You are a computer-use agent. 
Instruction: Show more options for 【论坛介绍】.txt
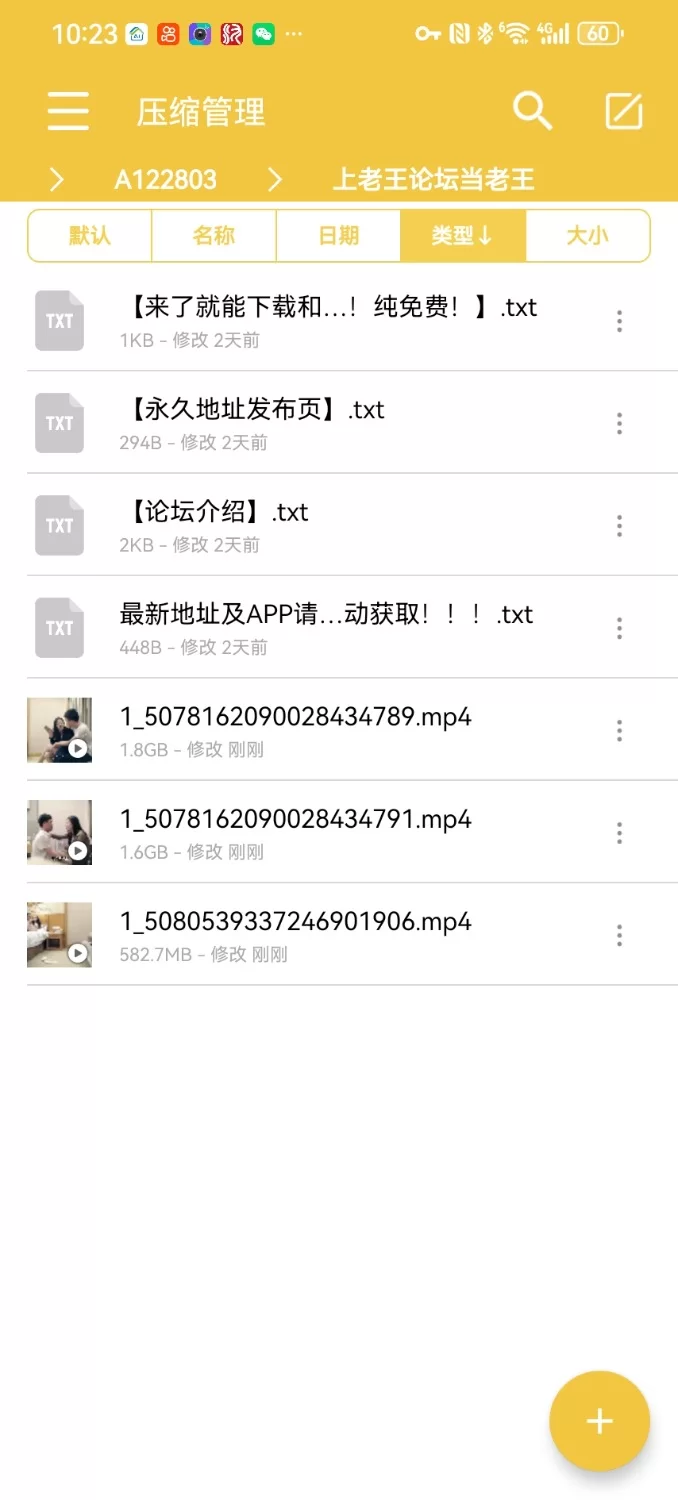point(620,526)
